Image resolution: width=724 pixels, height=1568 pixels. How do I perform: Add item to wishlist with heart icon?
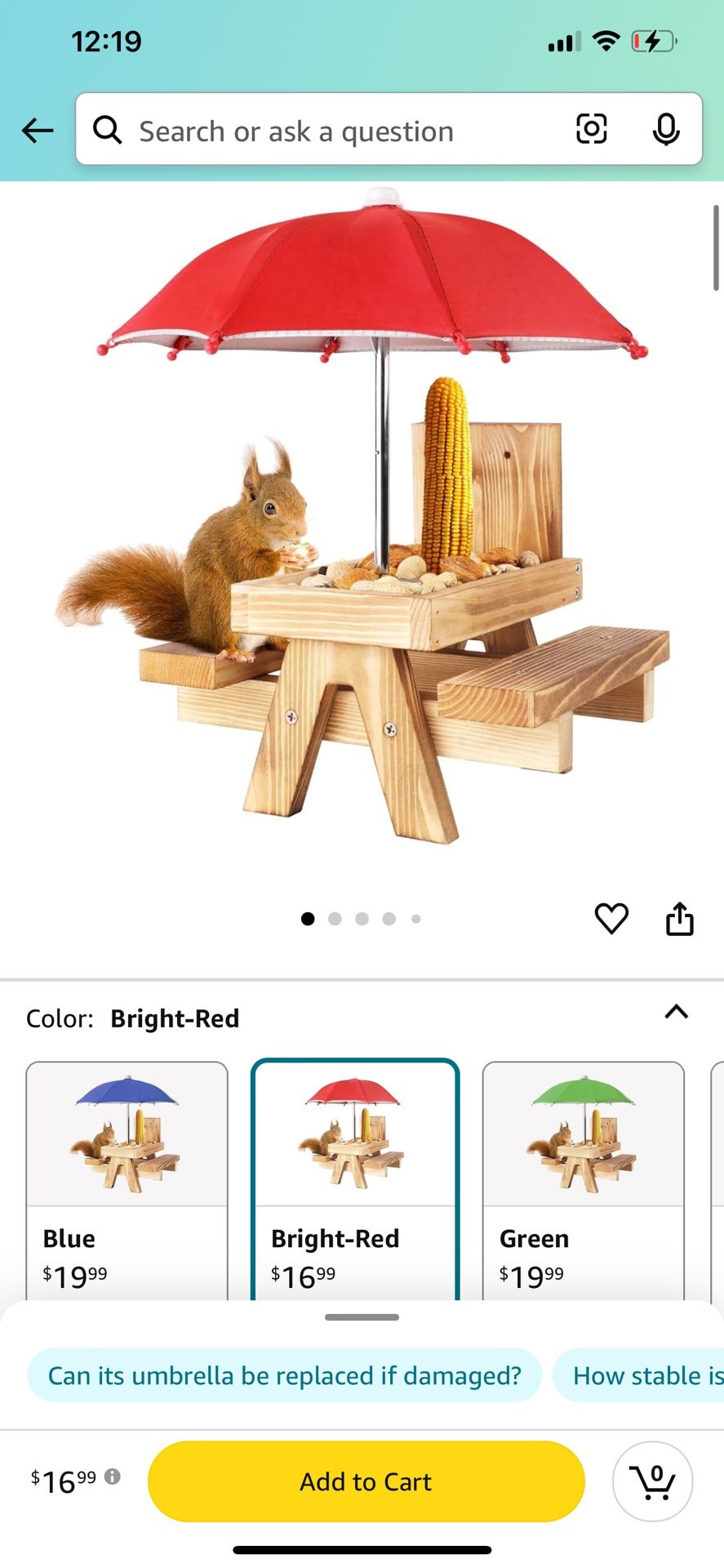[611, 918]
